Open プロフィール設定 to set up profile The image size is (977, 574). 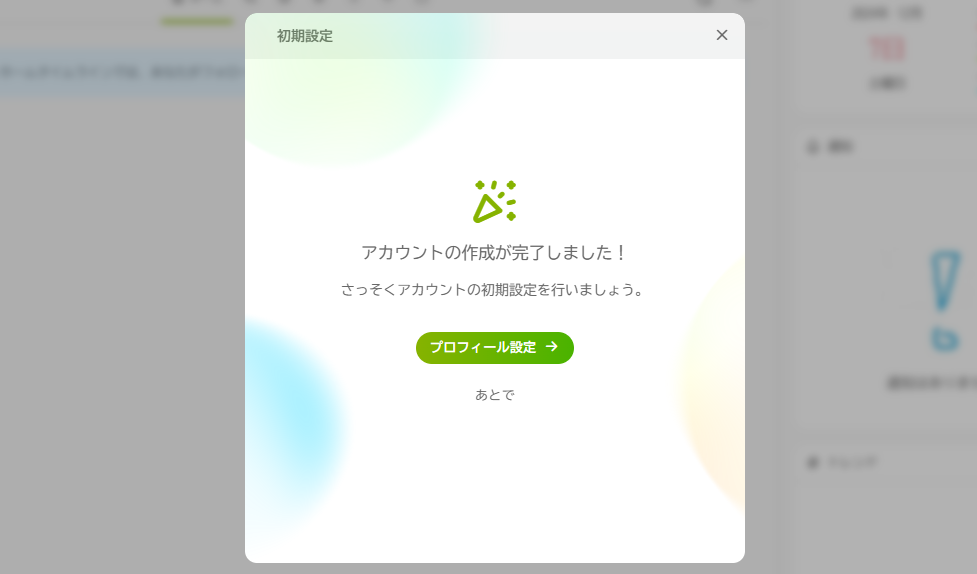494,348
